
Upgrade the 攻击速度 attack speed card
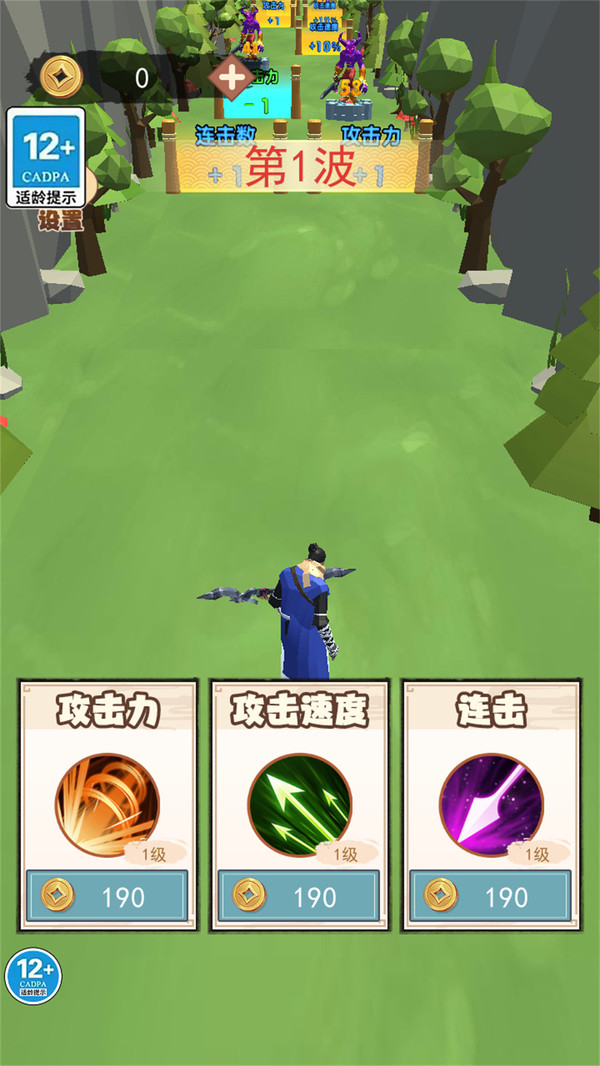click(299, 896)
